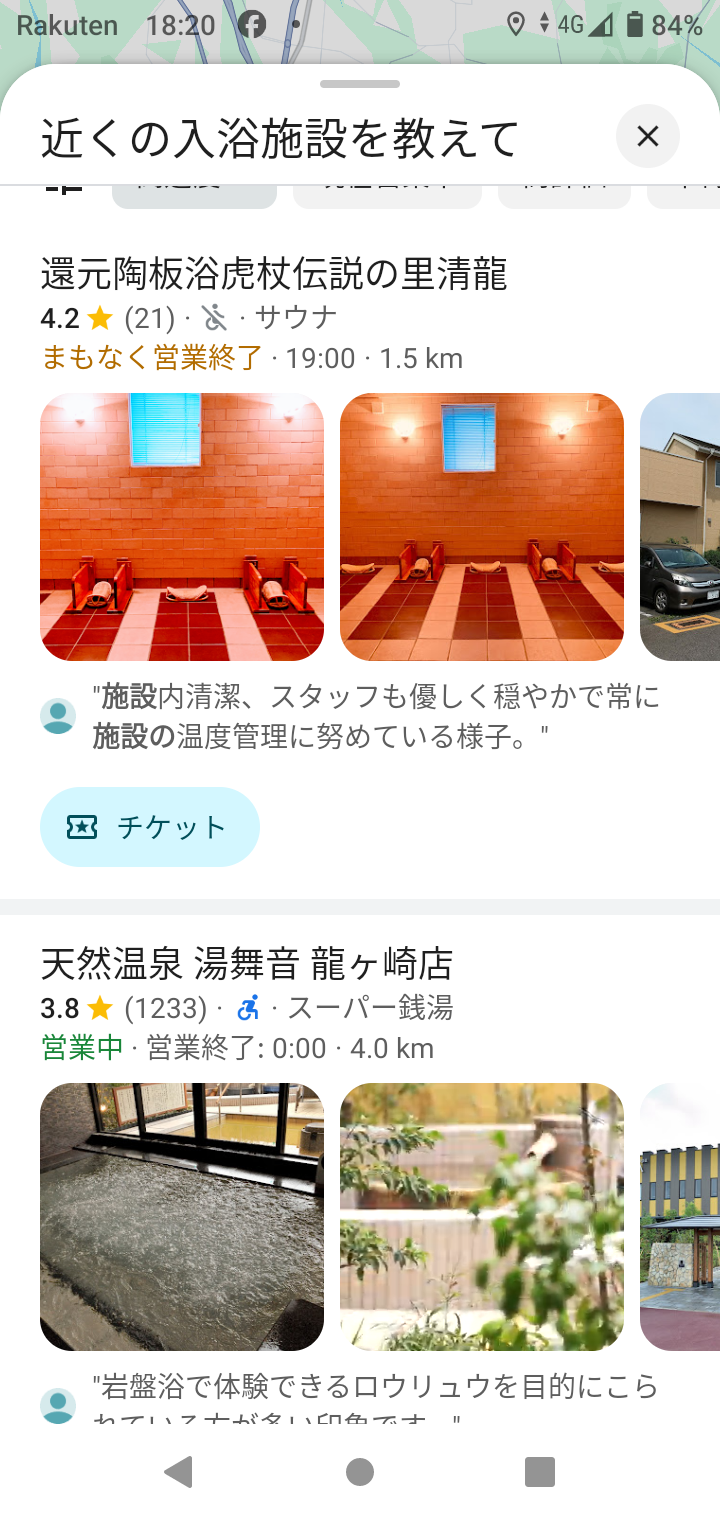Clear the search query with the X button
The height and width of the screenshot is (1520, 720).
pyautogui.click(x=648, y=136)
